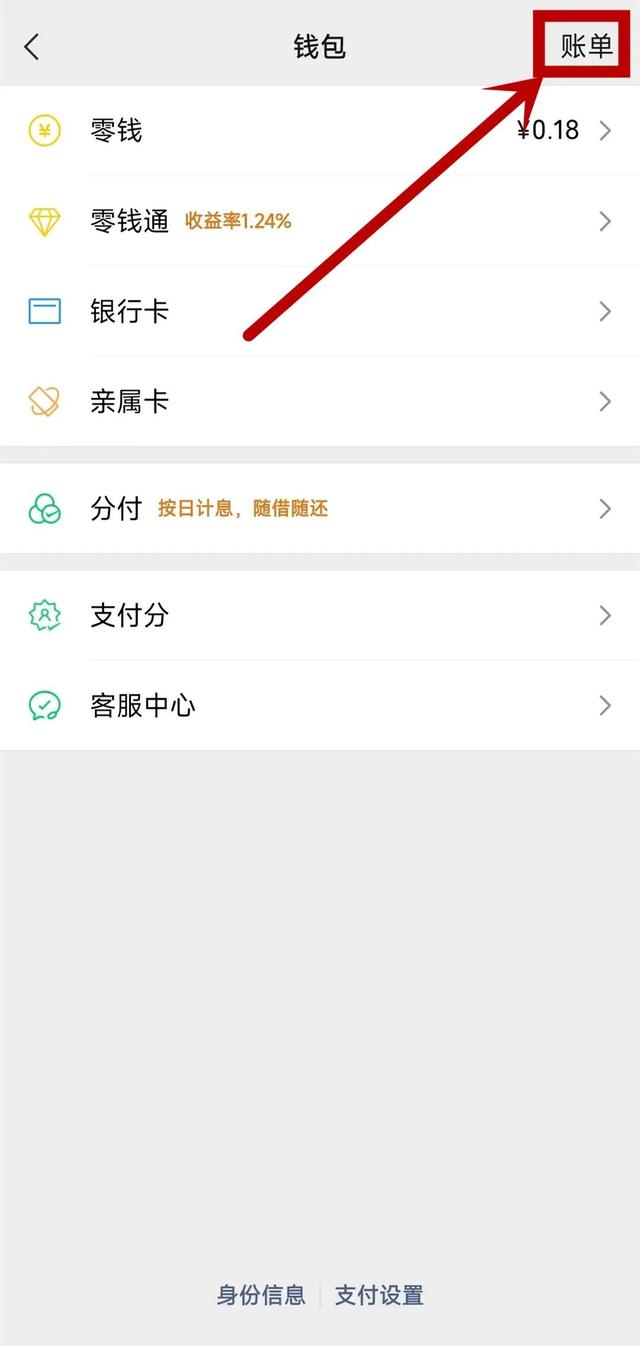This screenshot has width=640, height=1346.
Task: Go back from the 钱包 screen
Action: (x=32, y=47)
